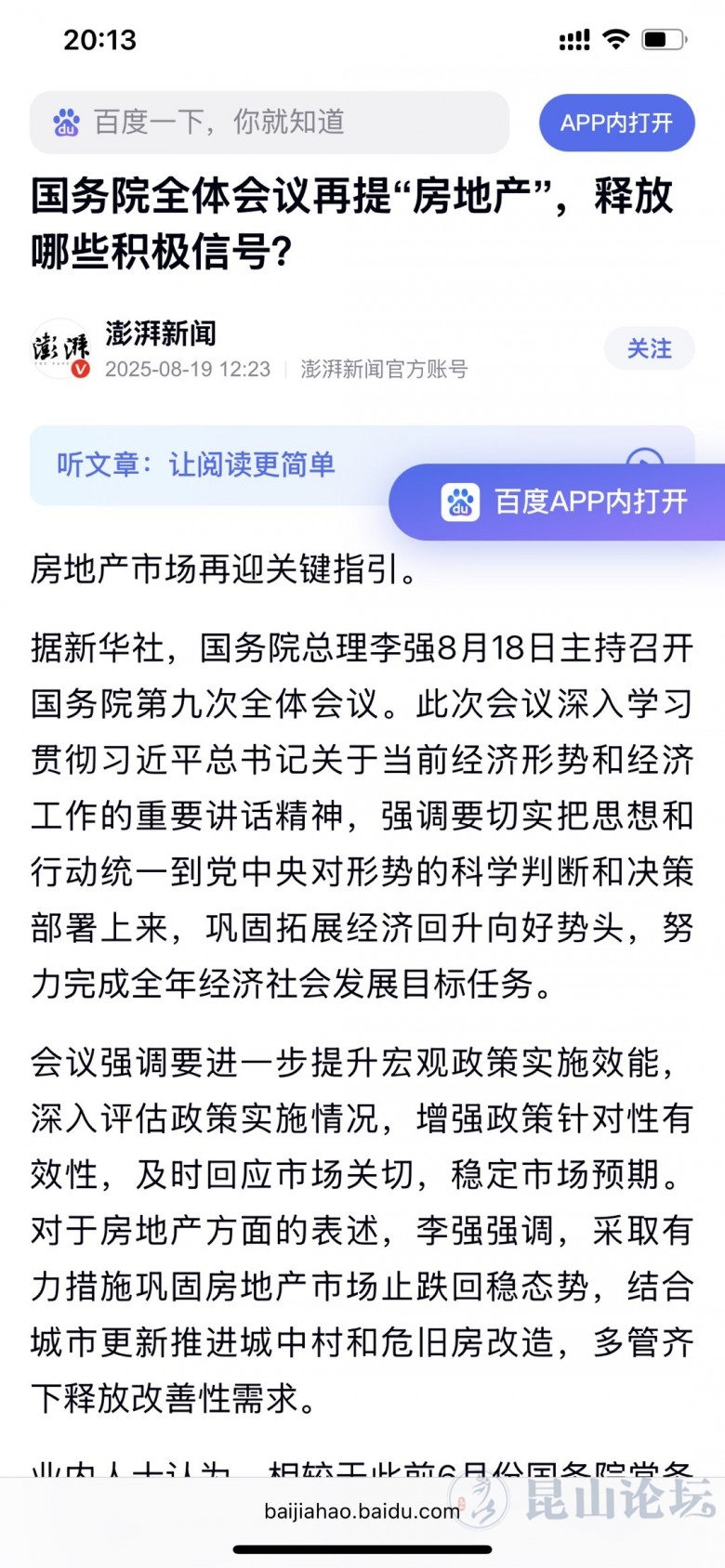Tap the APP内打开 button
This screenshot has height=1568, width=725.
point(616,123)
